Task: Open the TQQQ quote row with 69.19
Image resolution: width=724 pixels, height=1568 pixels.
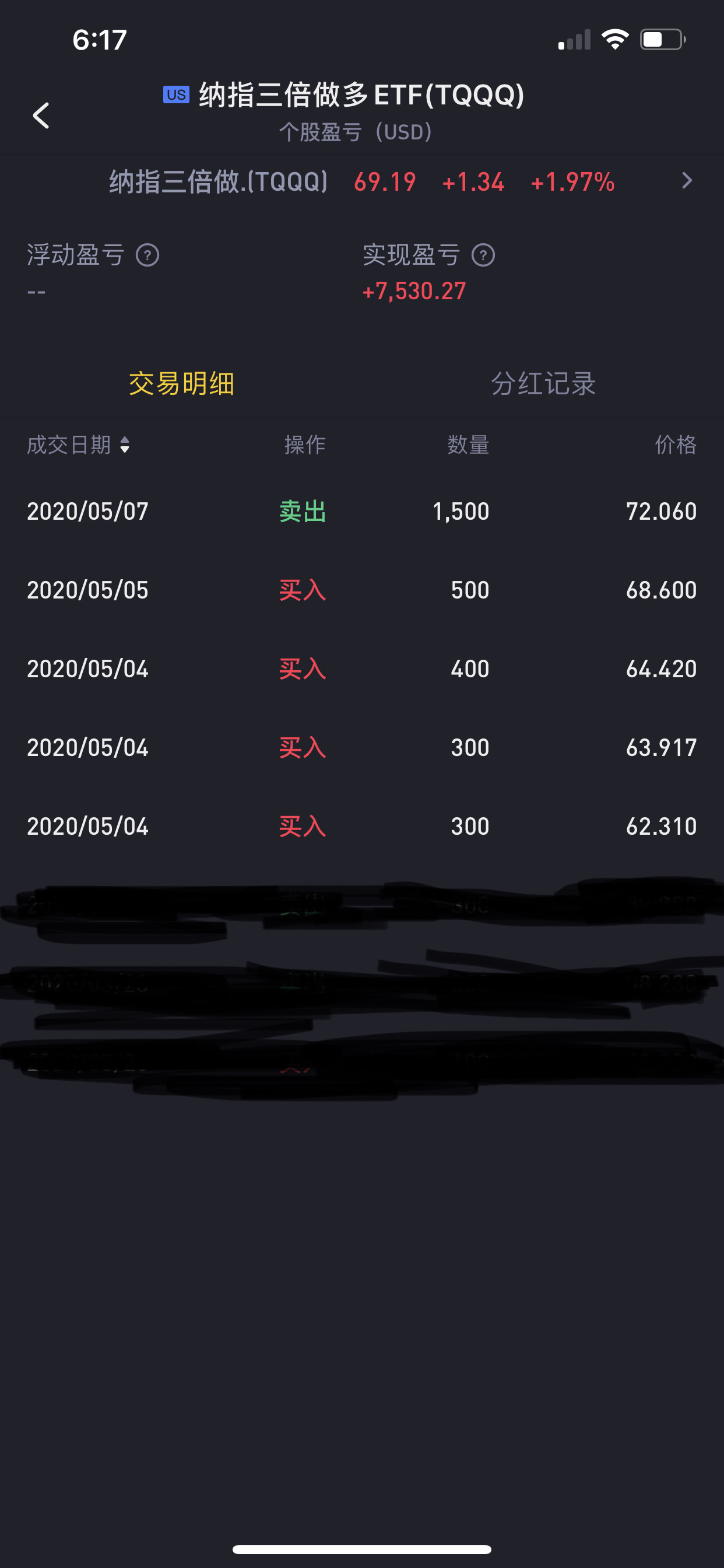Action: 362,181
